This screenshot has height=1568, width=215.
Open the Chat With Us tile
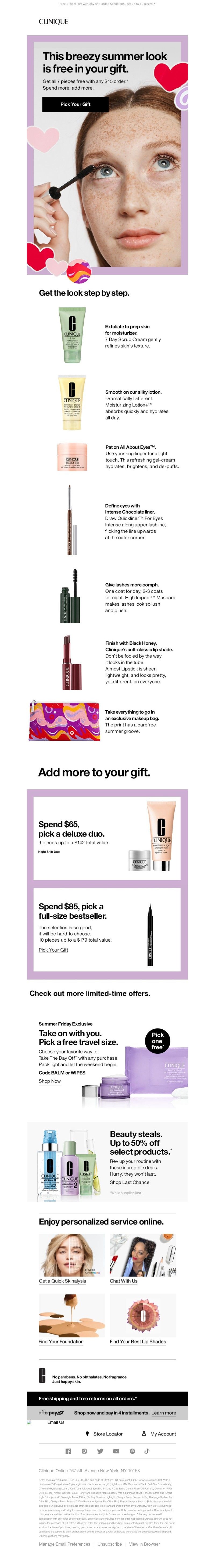click(124, 1281)
